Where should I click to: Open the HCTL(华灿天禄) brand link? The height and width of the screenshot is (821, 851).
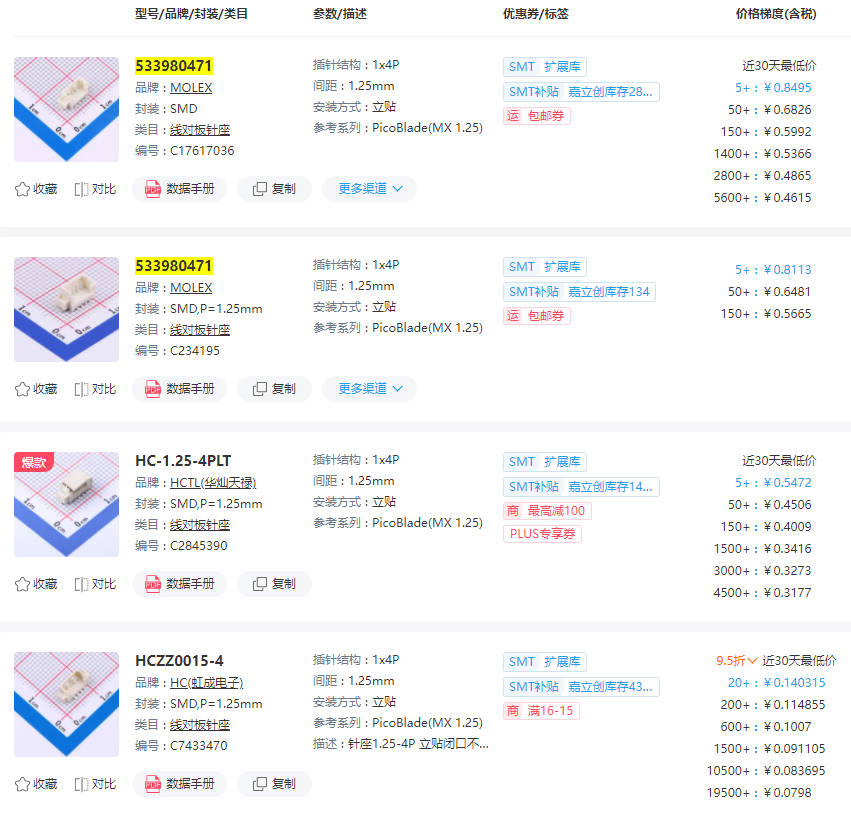click(x=212, y=483)
